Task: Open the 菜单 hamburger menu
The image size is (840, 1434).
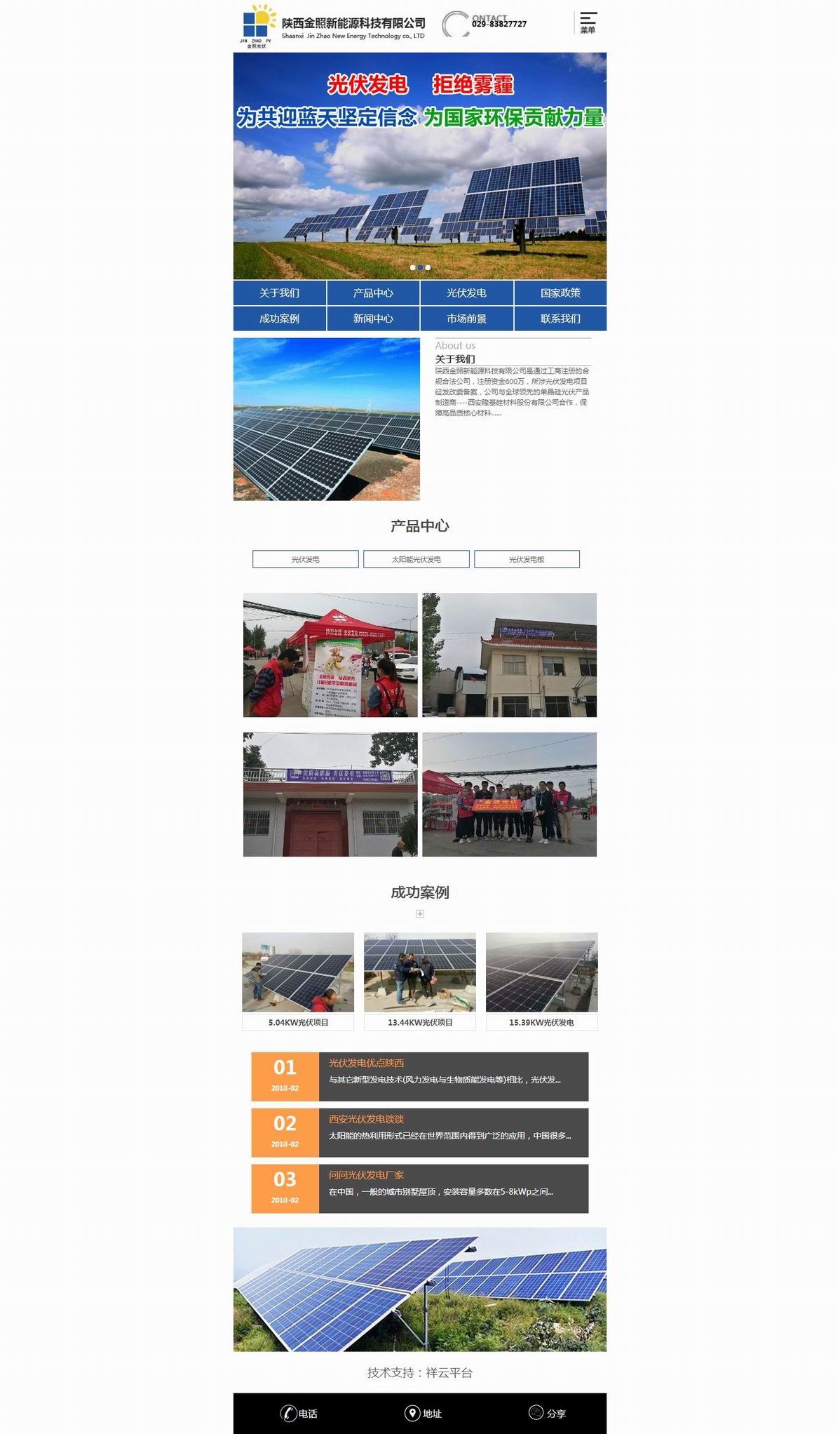Action: [588, 22]
